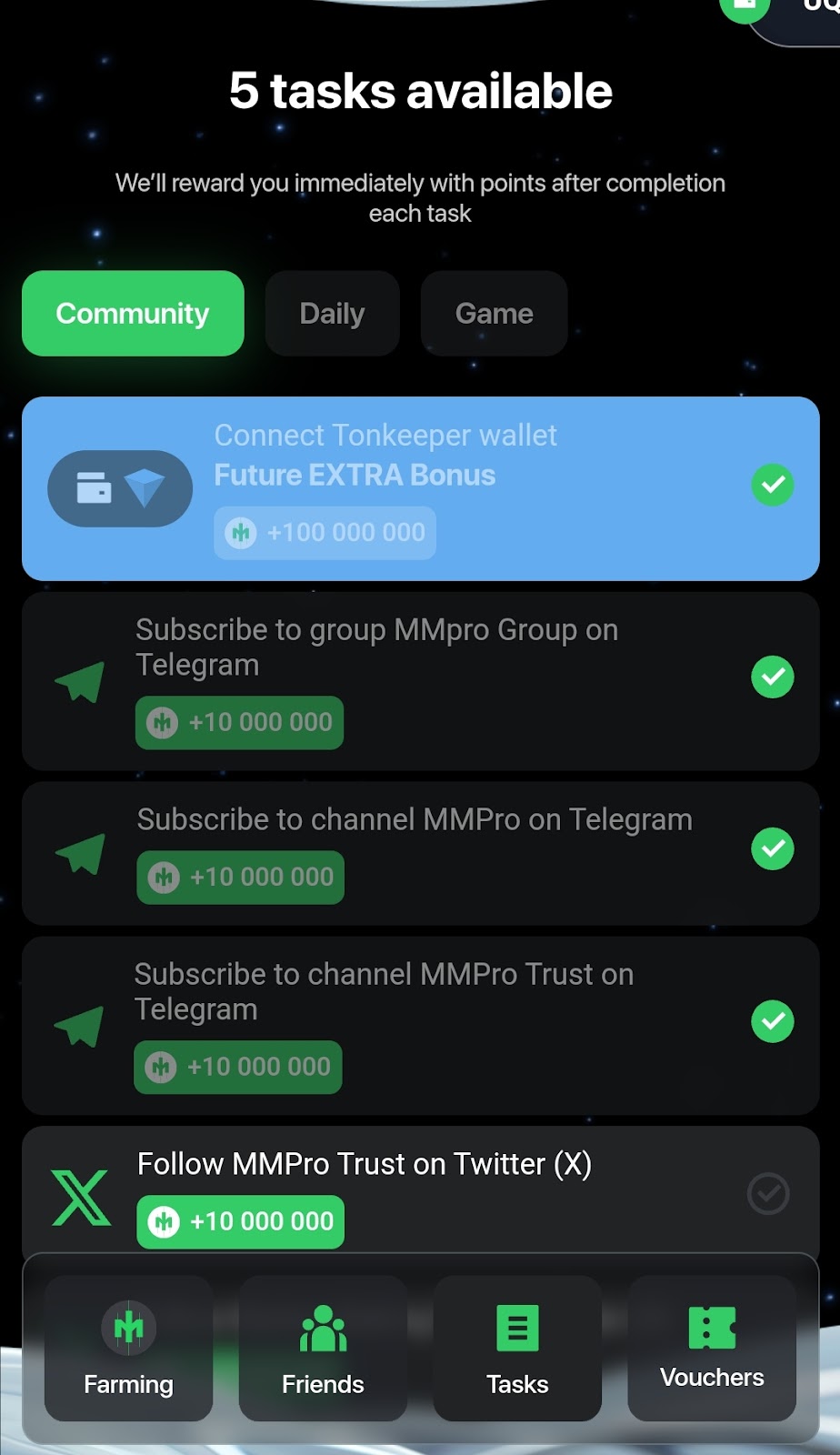Image resolution: width=840 pixels, height=1455 pixels.
Task: Switch to the Game tab
Action: tap(494, 313)
